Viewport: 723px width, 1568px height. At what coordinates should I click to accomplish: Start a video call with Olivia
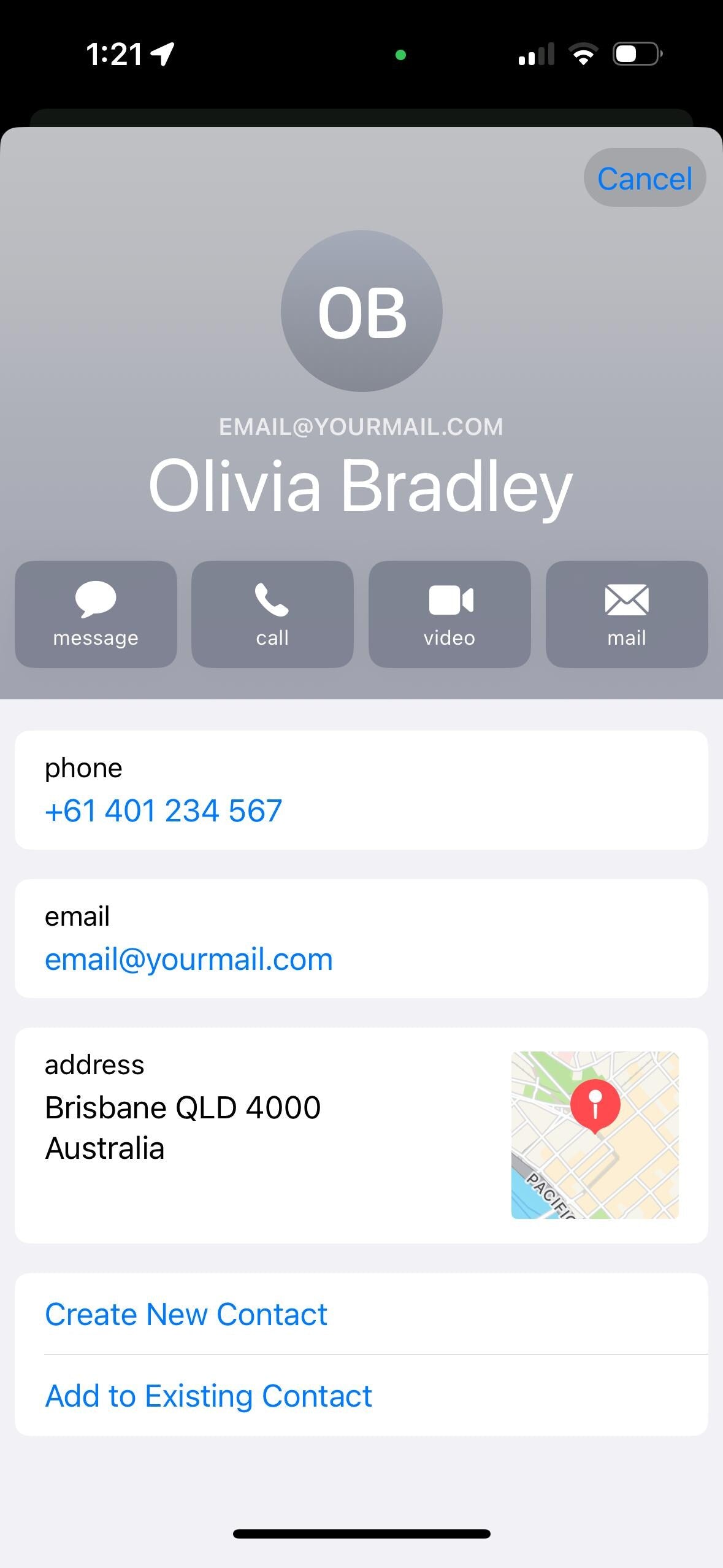[449, 613]
